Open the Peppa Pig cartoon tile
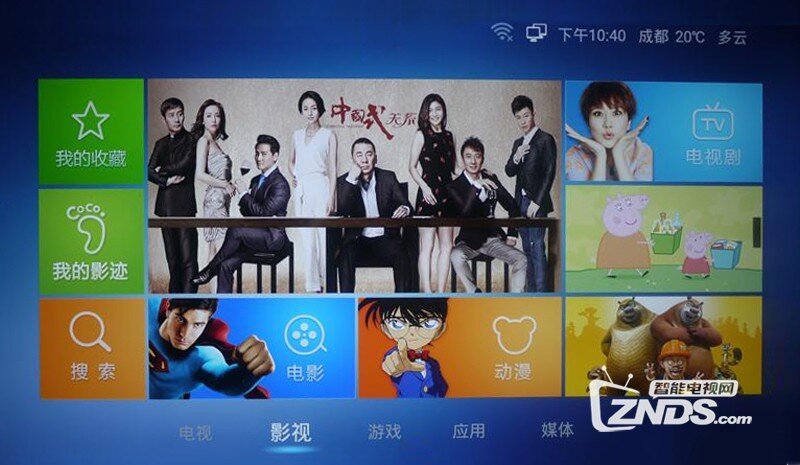800x465 pixels. point(663,239)
